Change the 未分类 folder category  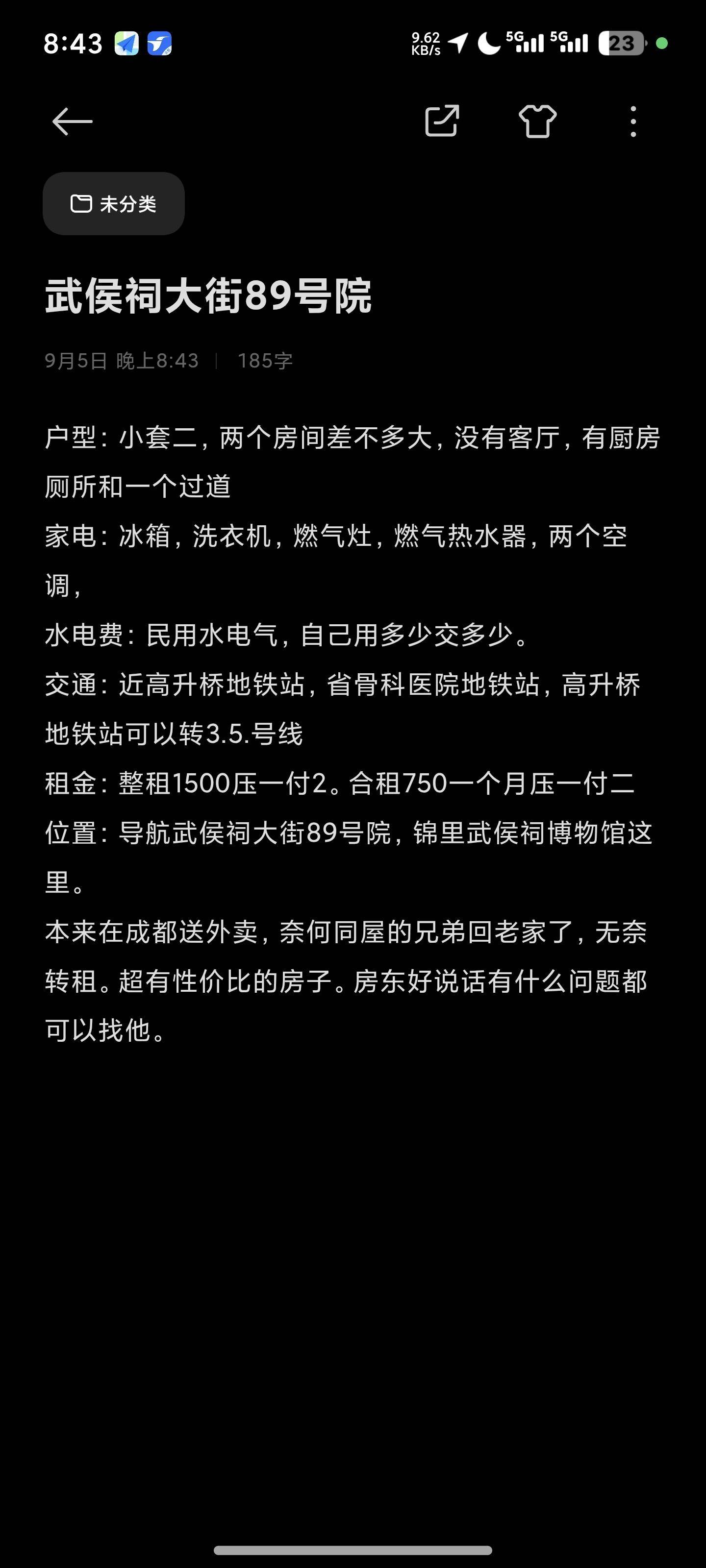point(114,203)
